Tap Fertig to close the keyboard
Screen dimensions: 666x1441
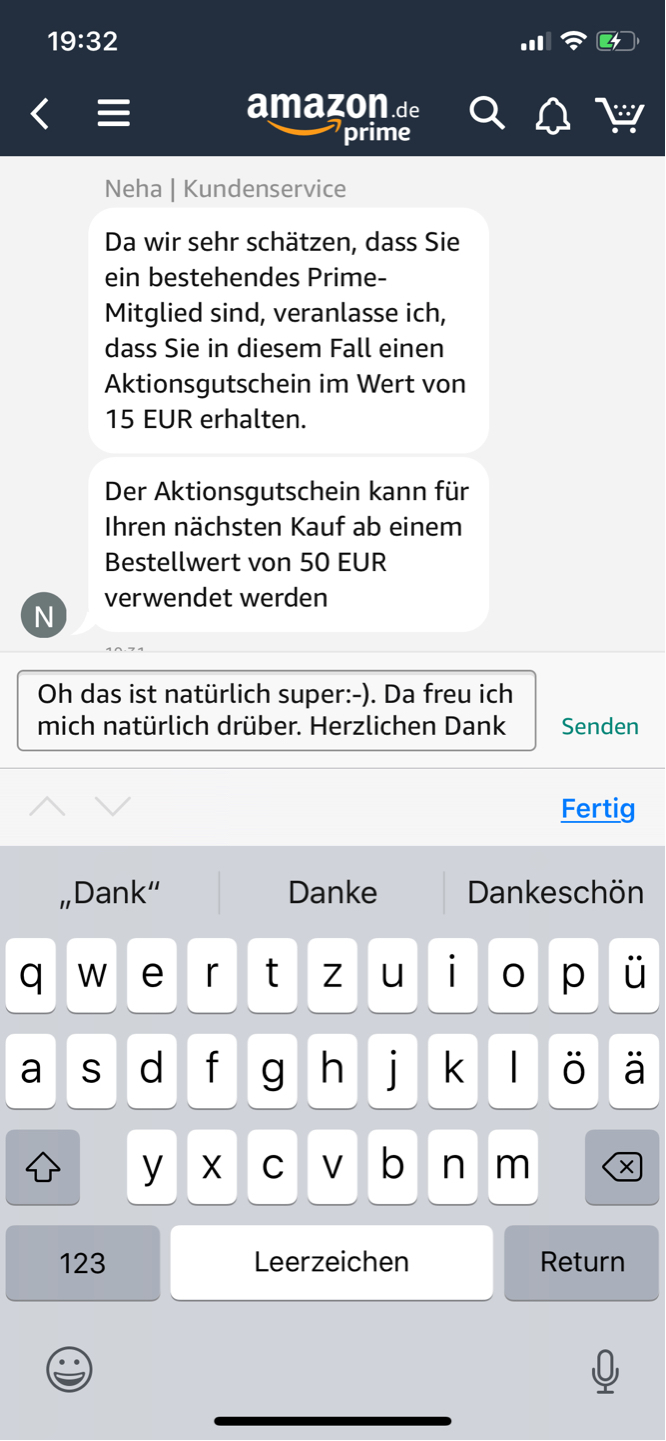(598, 808)
